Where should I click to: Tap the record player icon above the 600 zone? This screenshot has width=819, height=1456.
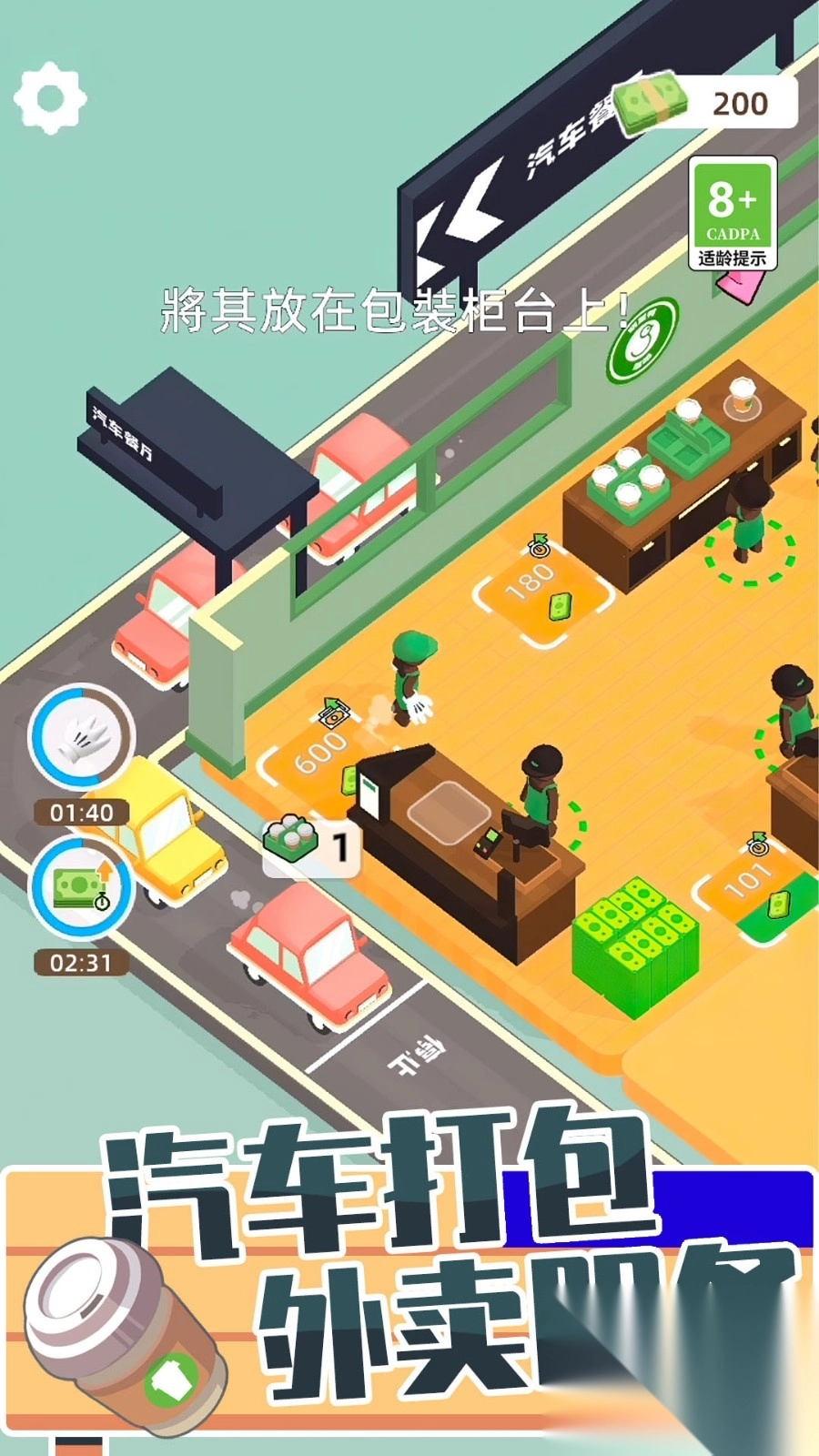(x=332, y=713)
